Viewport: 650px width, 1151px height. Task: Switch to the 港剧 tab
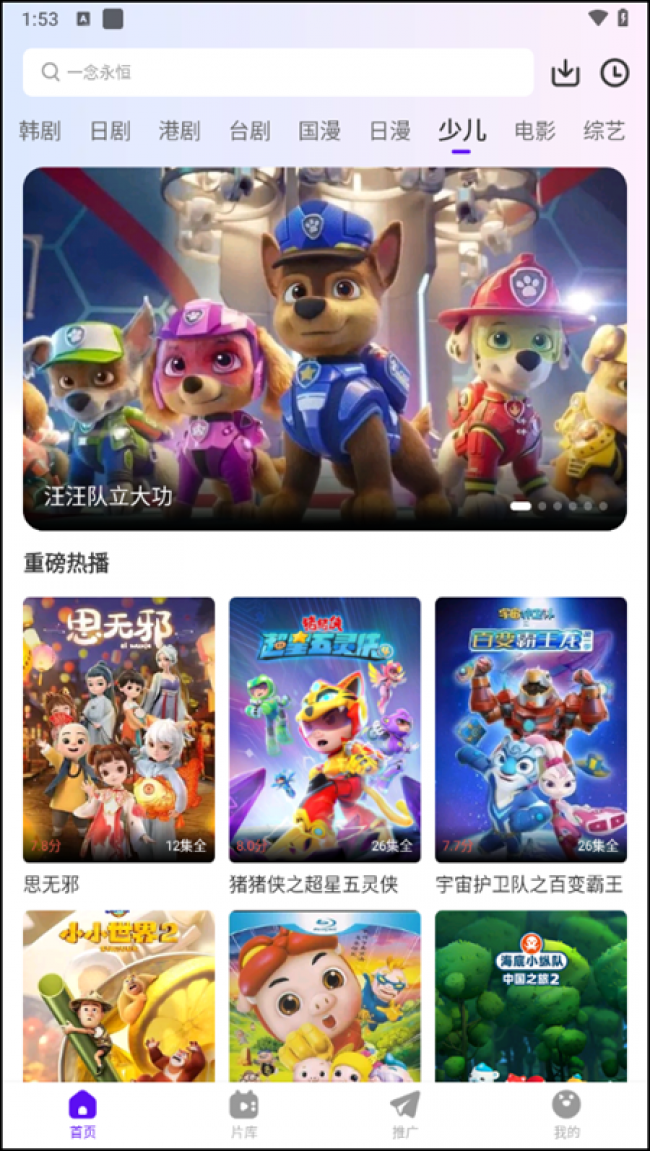[x=179, y=131]
